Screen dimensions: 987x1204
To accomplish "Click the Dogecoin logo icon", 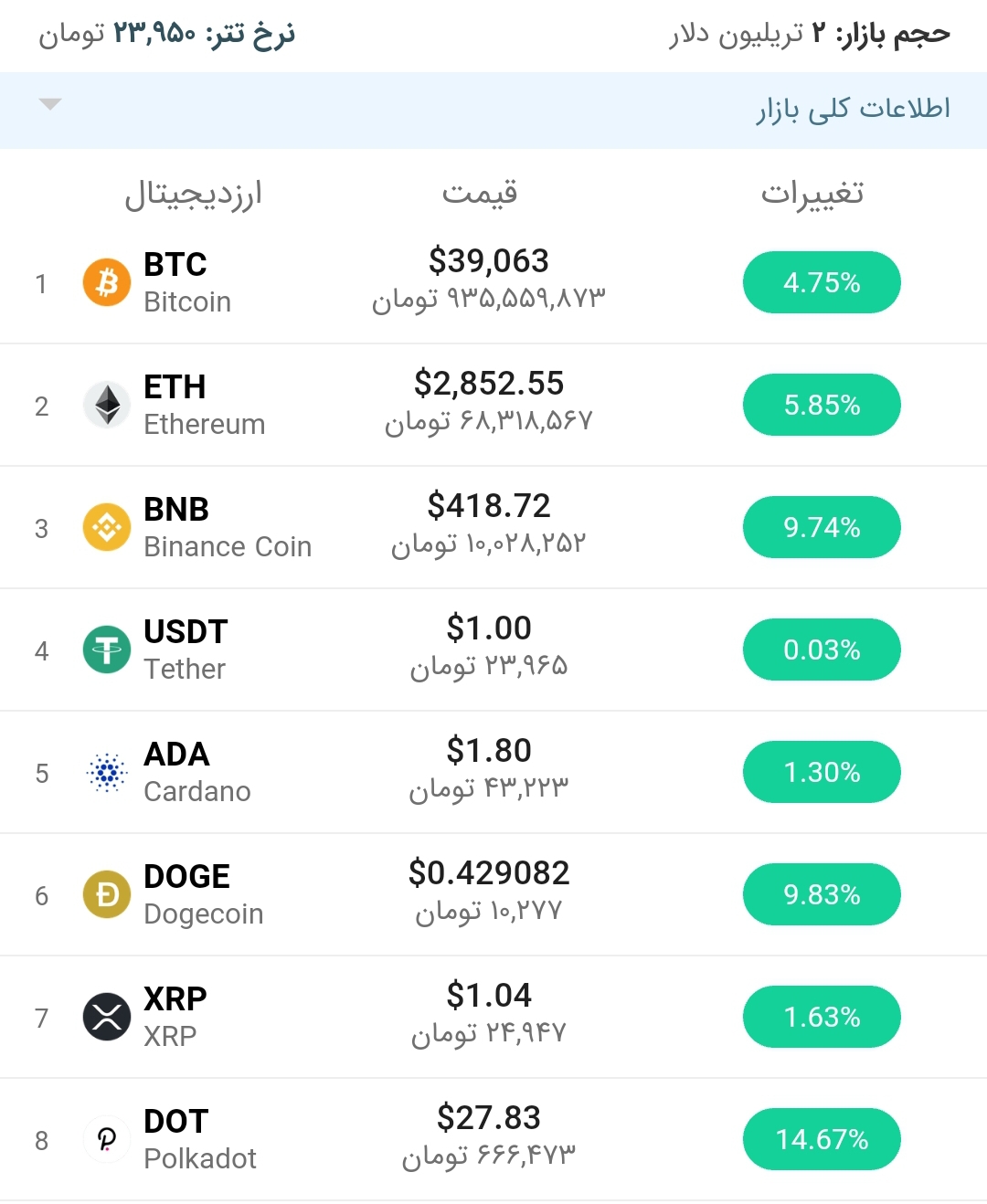I will click(107, 894).
